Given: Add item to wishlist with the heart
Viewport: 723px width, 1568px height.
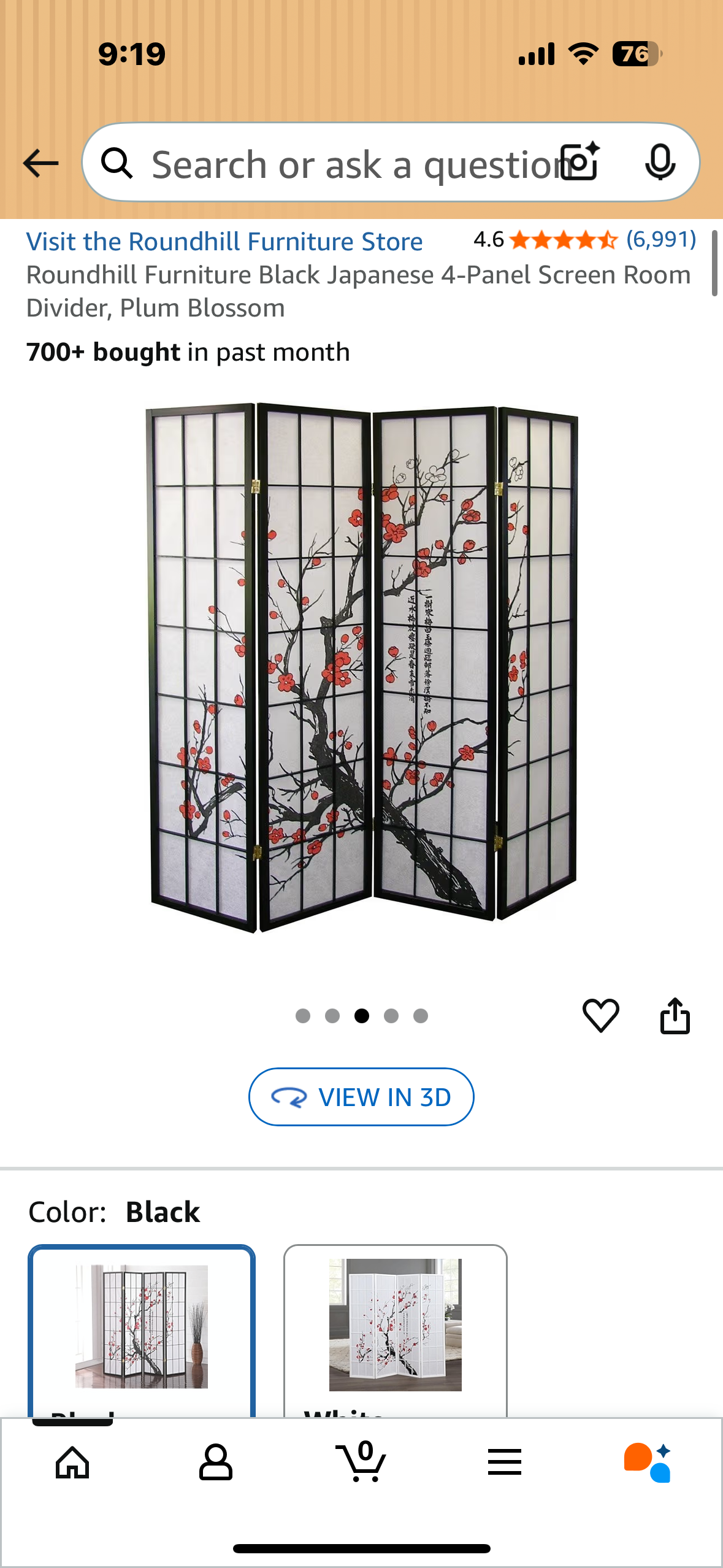Looking at the screenshot, I should tap(602, 1016).
